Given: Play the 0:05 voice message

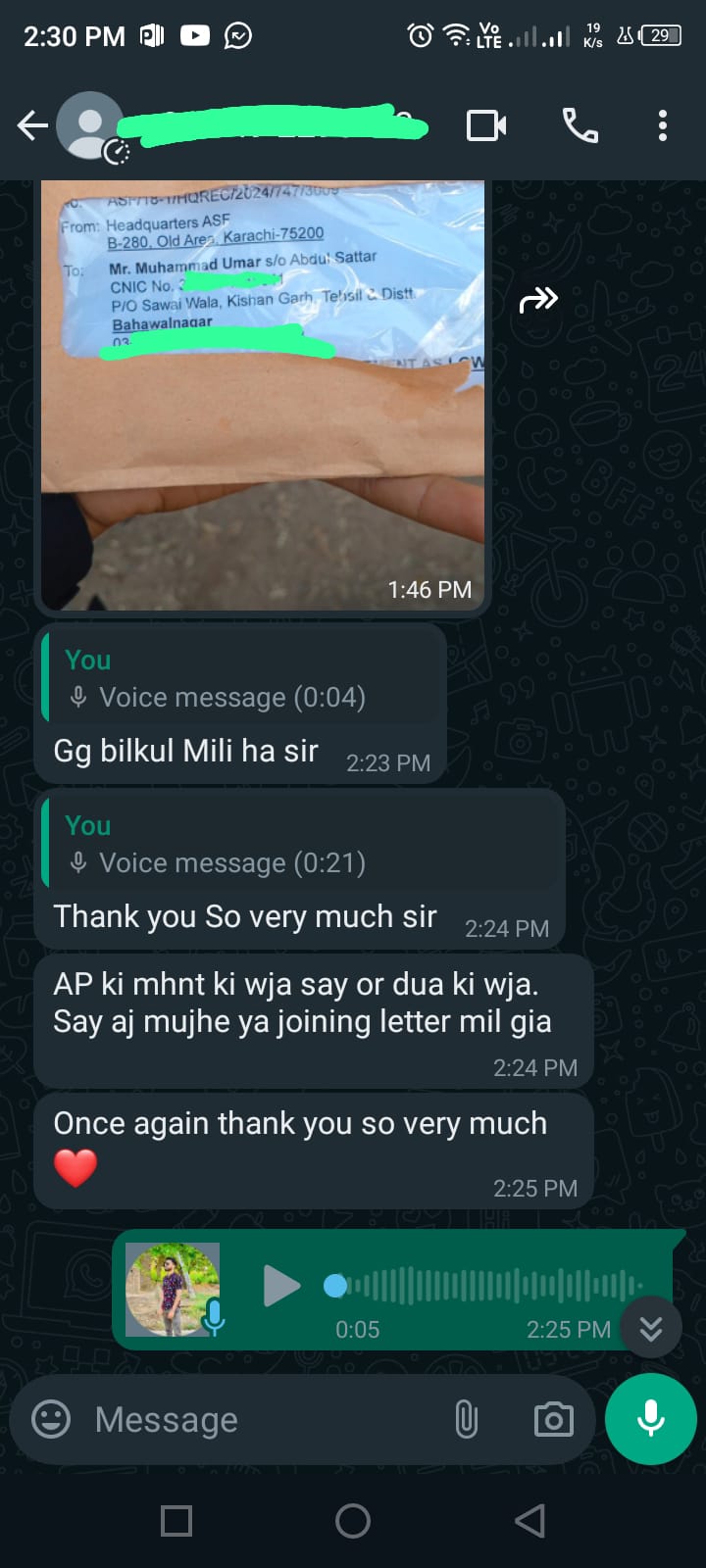Looking at the screenshot, I should [x=281, y=1286].
